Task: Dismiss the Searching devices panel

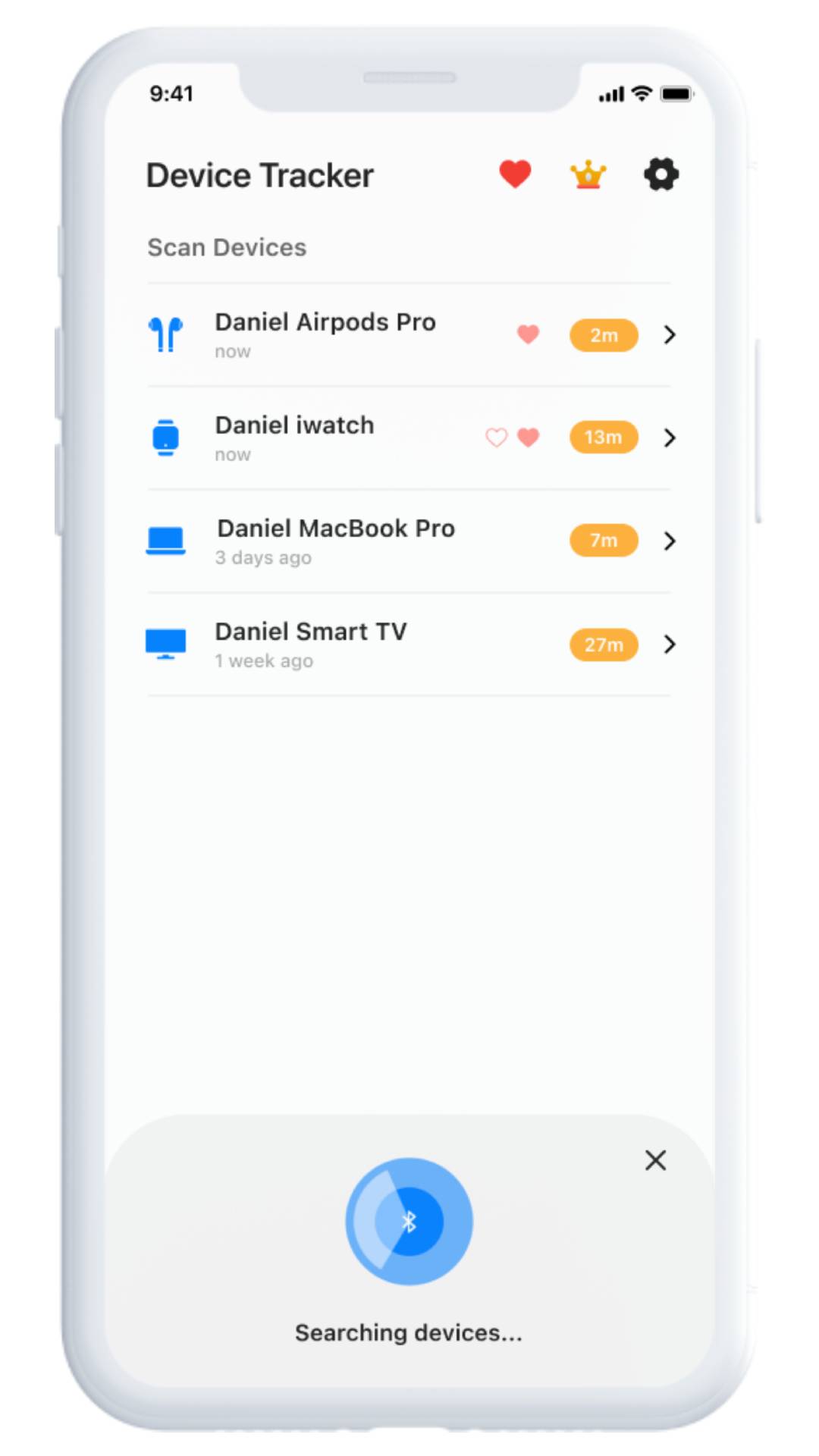Action: pyautogui.click(x=655, y=1159)
